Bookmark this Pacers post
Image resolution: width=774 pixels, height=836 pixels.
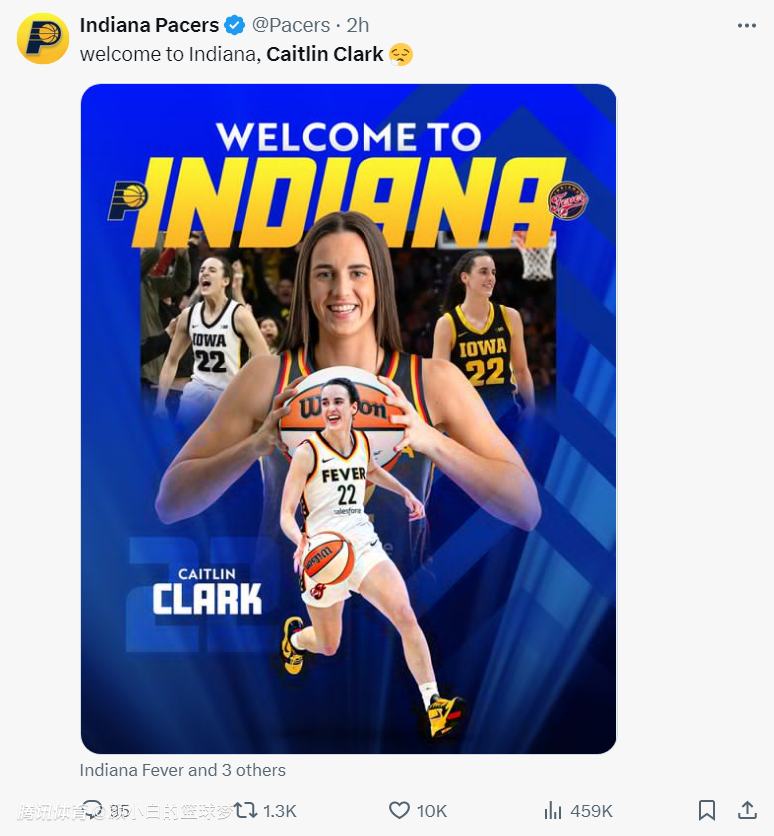(706, 810)
